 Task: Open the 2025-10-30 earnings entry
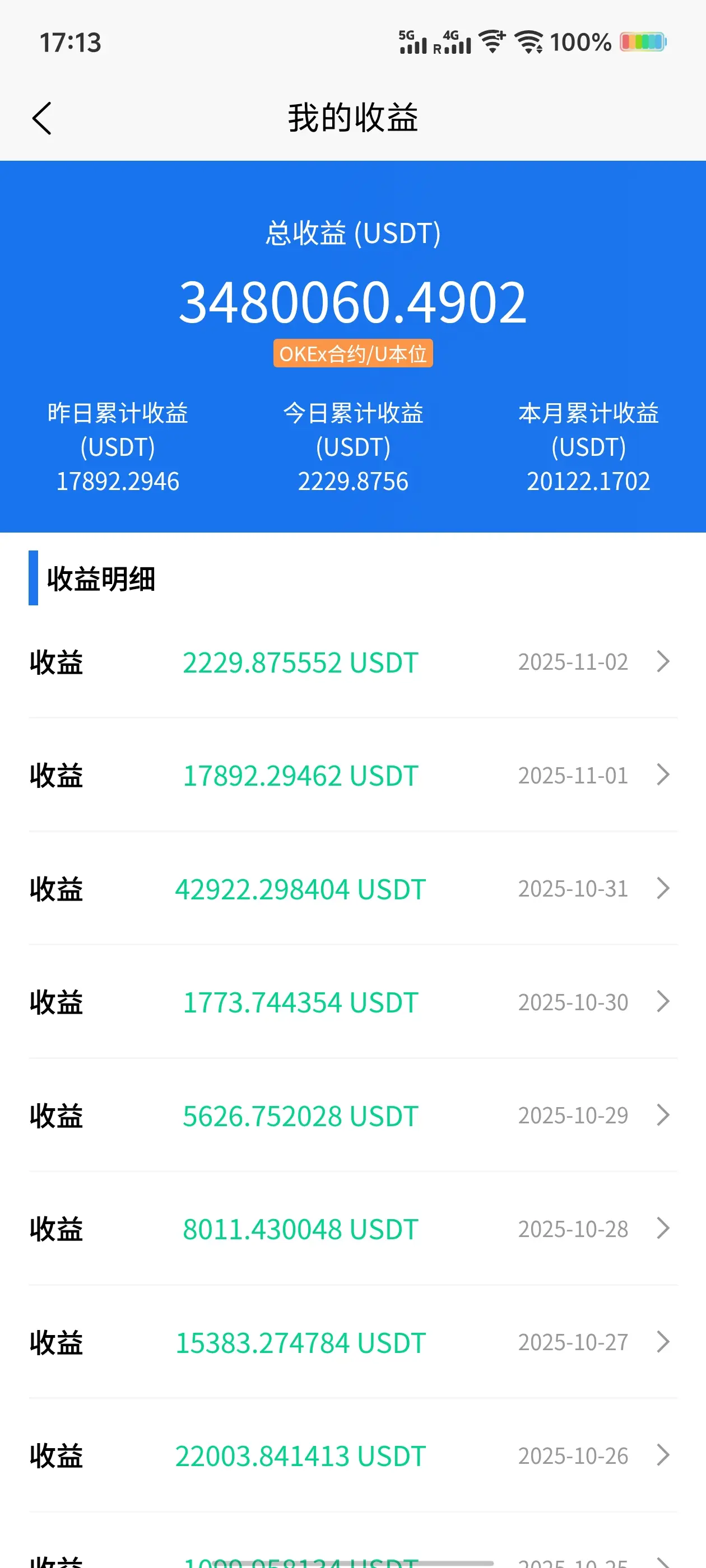point(354,1002)
